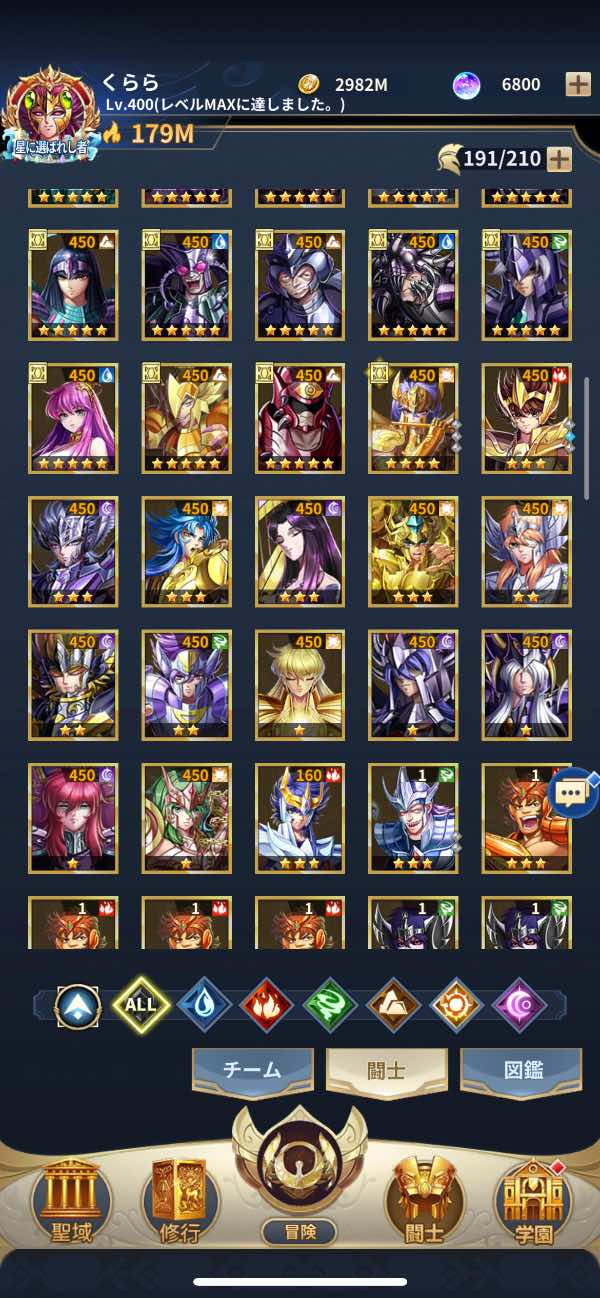Filter fighters by fire element
This screenshot has height=1298, width=600.
click(267, 1004)
